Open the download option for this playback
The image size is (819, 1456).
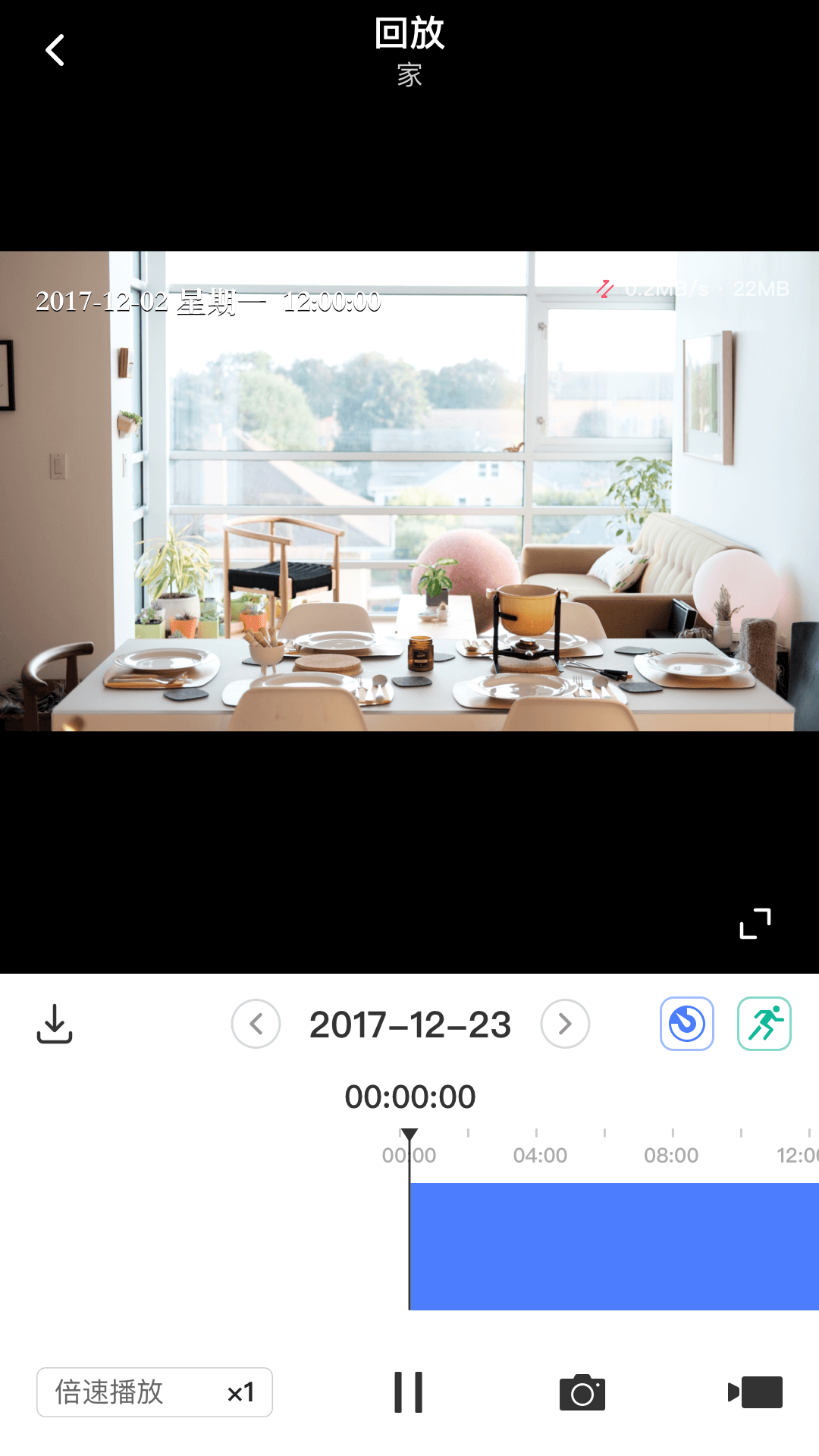[x=53, y=1025]
